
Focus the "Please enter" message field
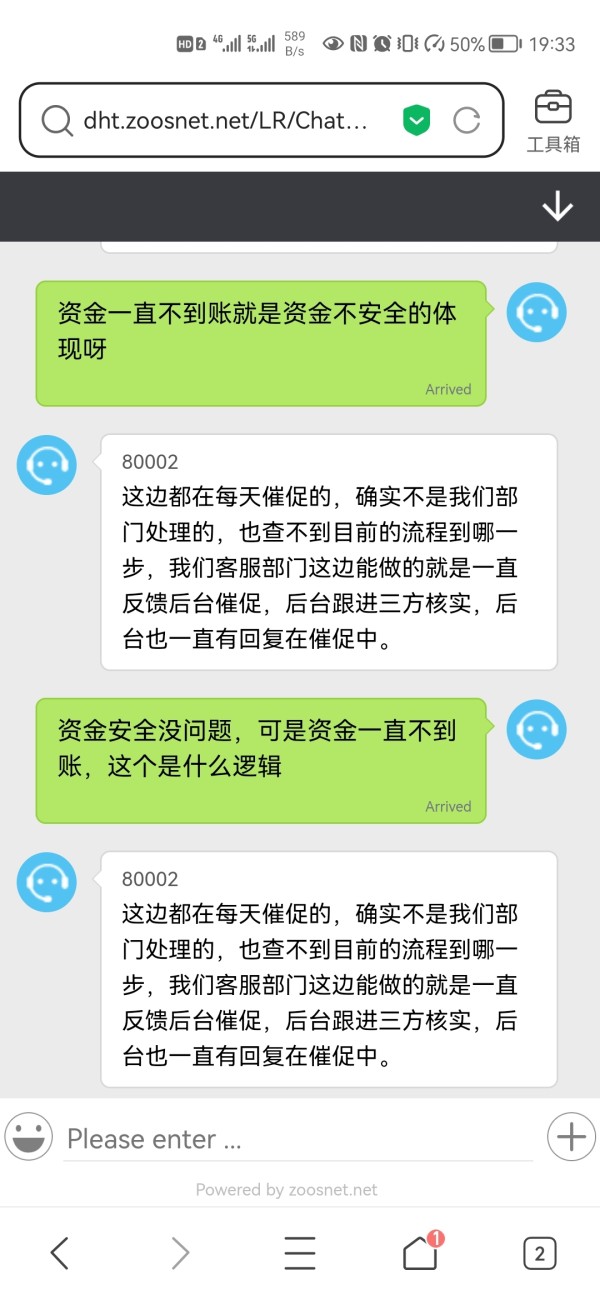tap(298, 1139)
